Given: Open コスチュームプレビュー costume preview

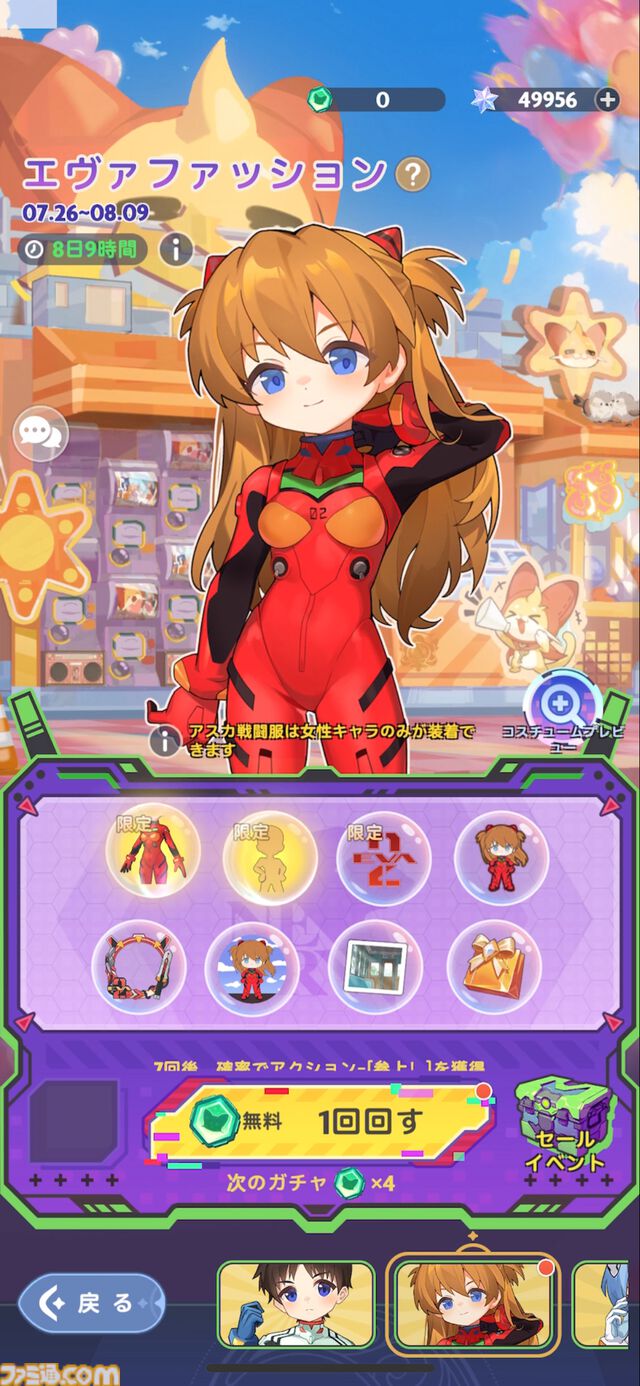Looking at the screenshot, I should pos(563,703).
